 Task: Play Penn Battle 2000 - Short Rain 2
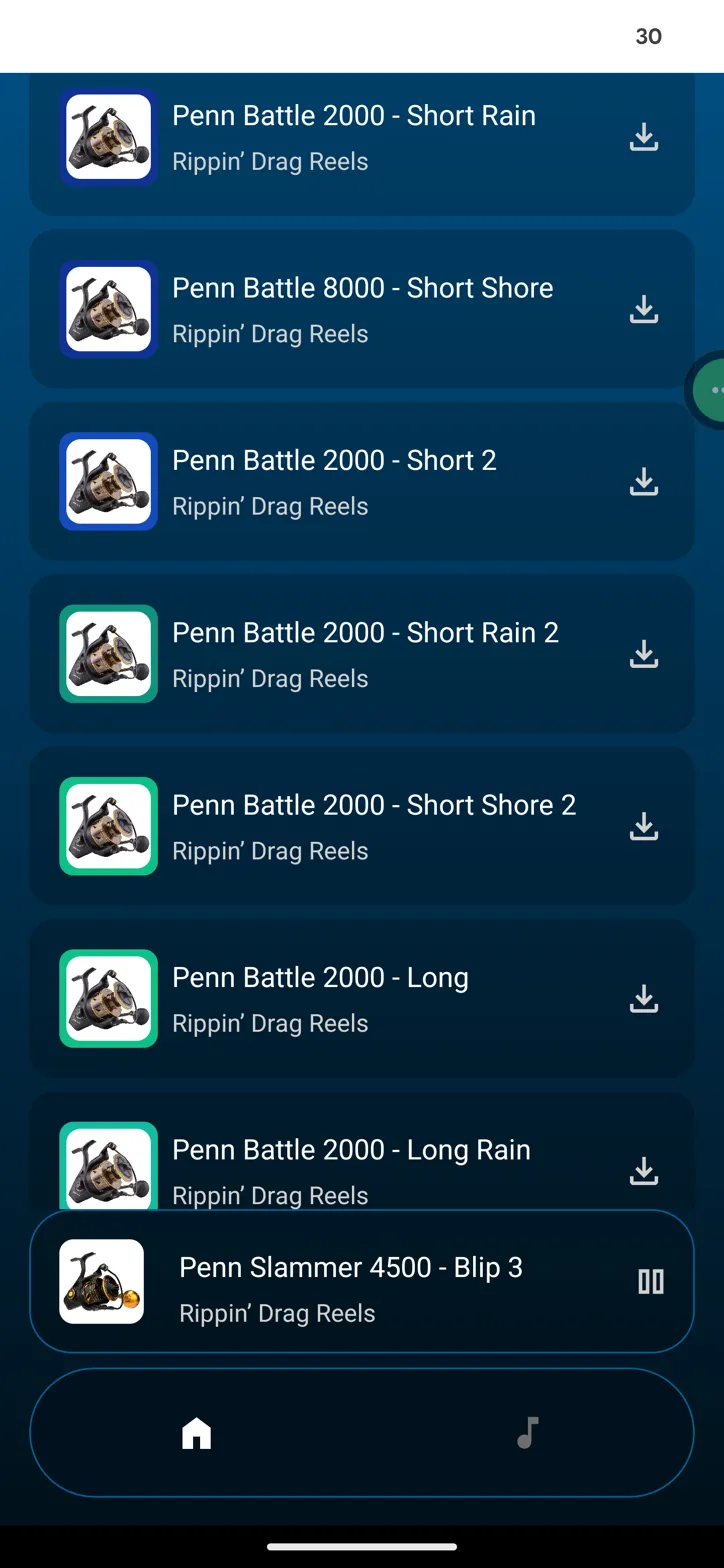365,654
